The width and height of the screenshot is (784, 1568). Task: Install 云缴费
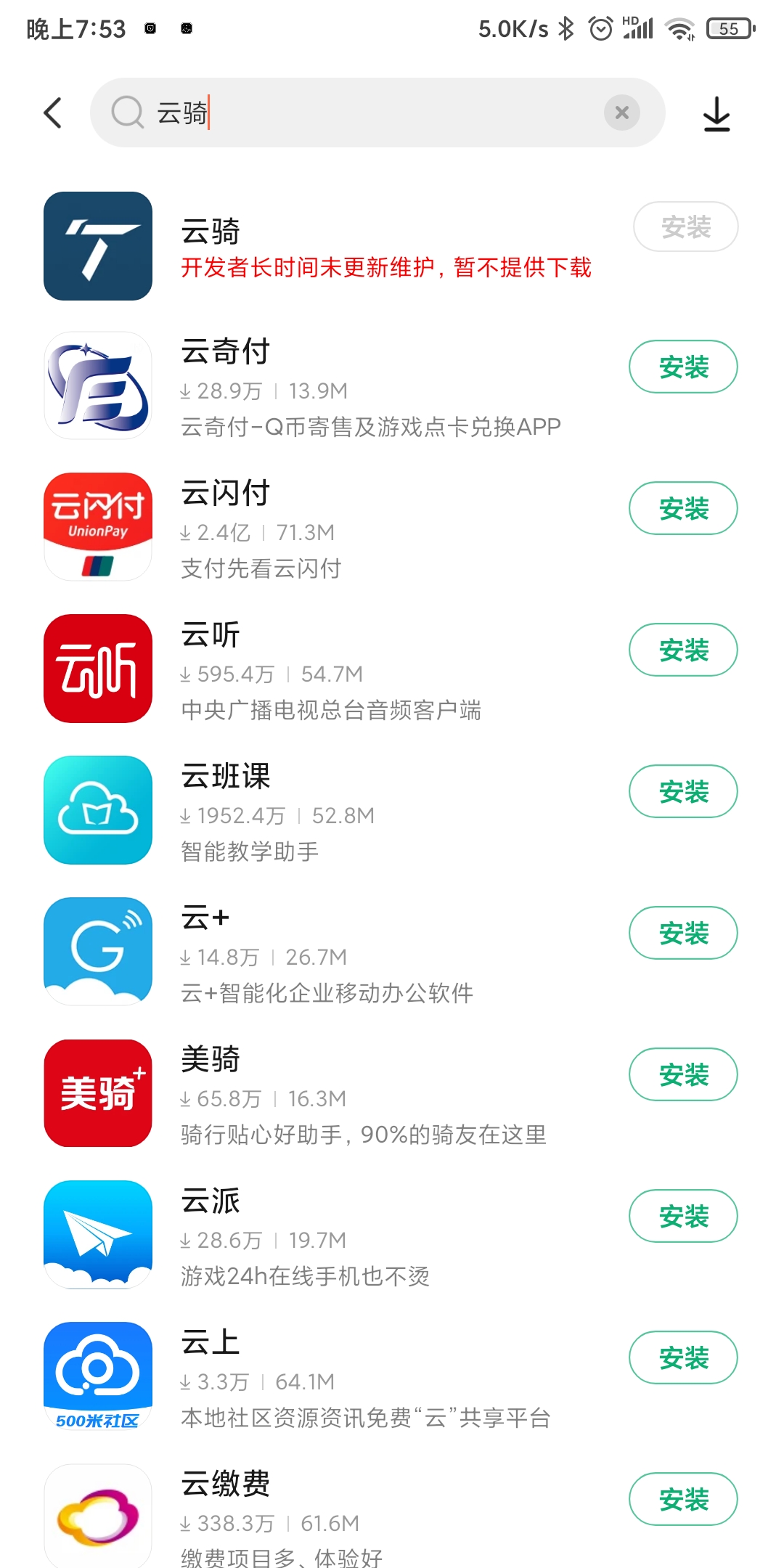683,1499
